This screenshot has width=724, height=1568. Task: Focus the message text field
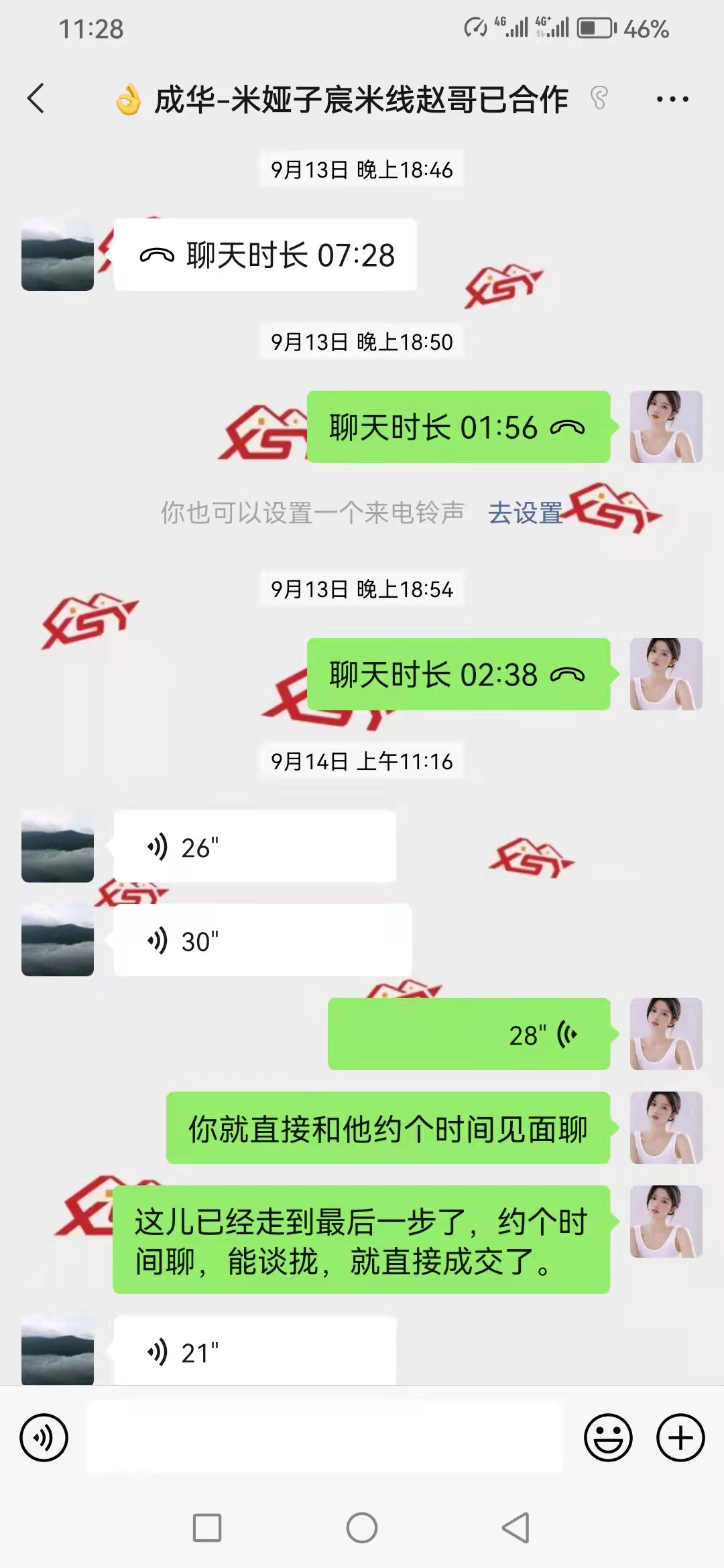tap(324, 1437)
